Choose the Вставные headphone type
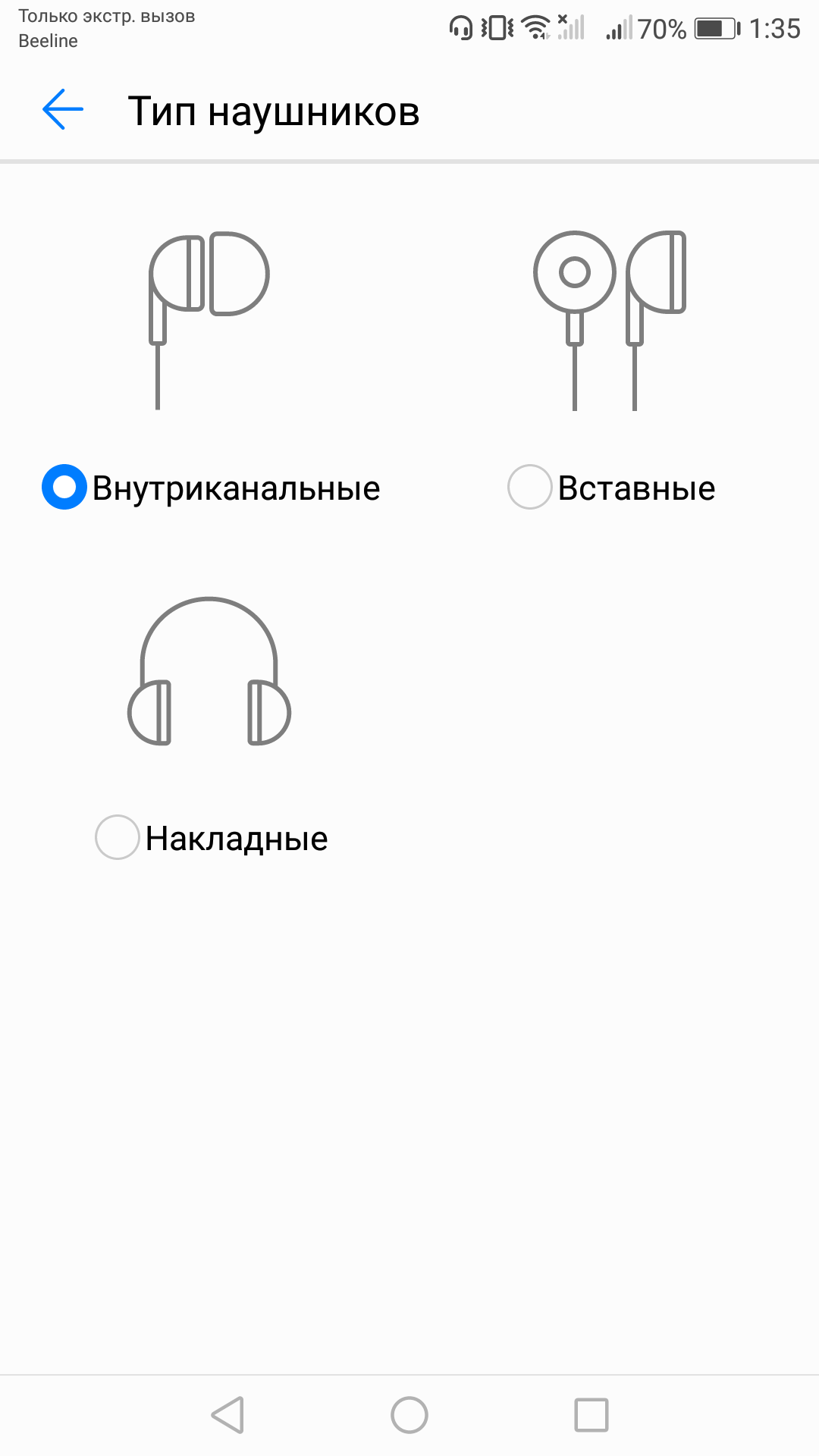 (529, 487)
